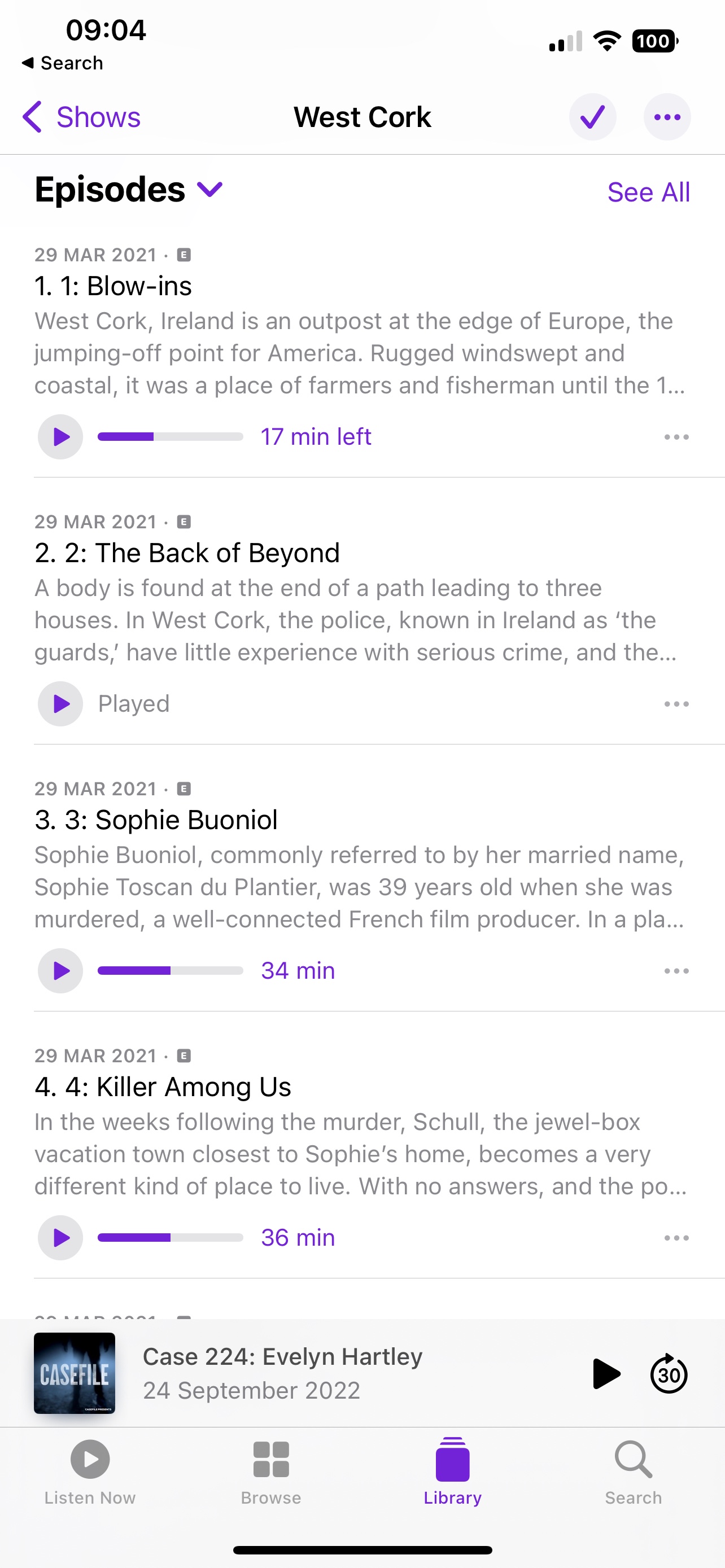Expand the Episodes filter dropdown
The image size is (725, 1568).
click(210, 189)
